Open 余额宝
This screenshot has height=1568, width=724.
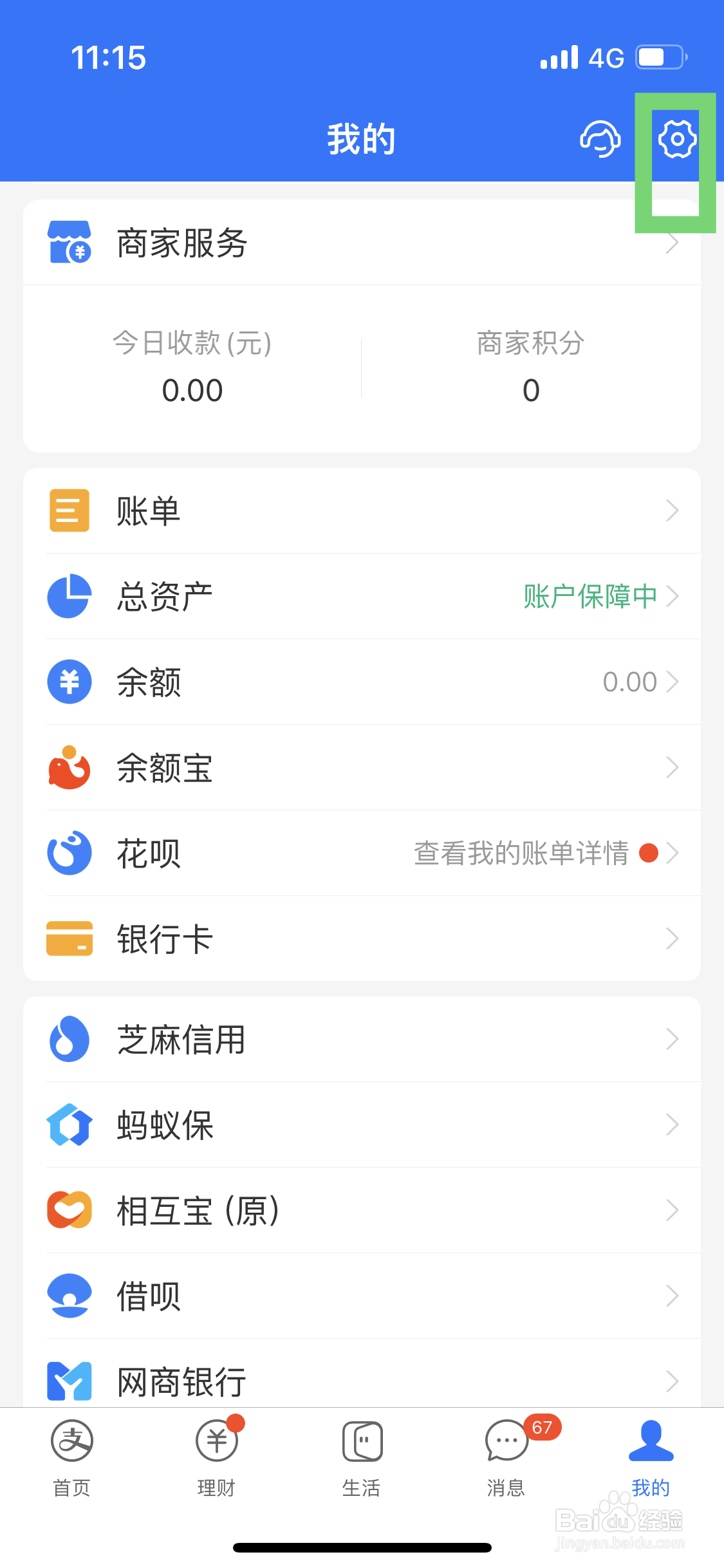click(360, 768)
